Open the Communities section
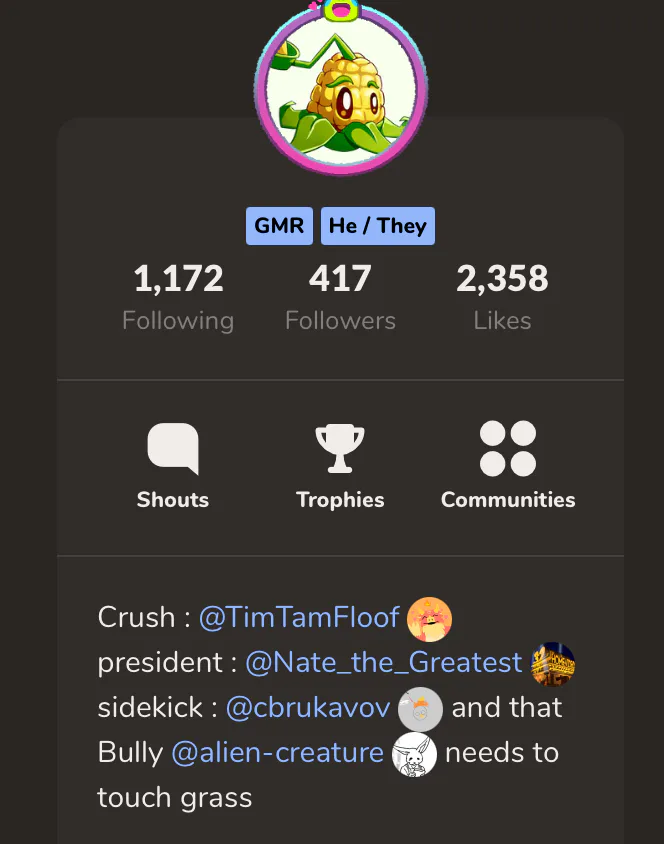This screenshot has height=844, width=664. click(x=508, y=466)
